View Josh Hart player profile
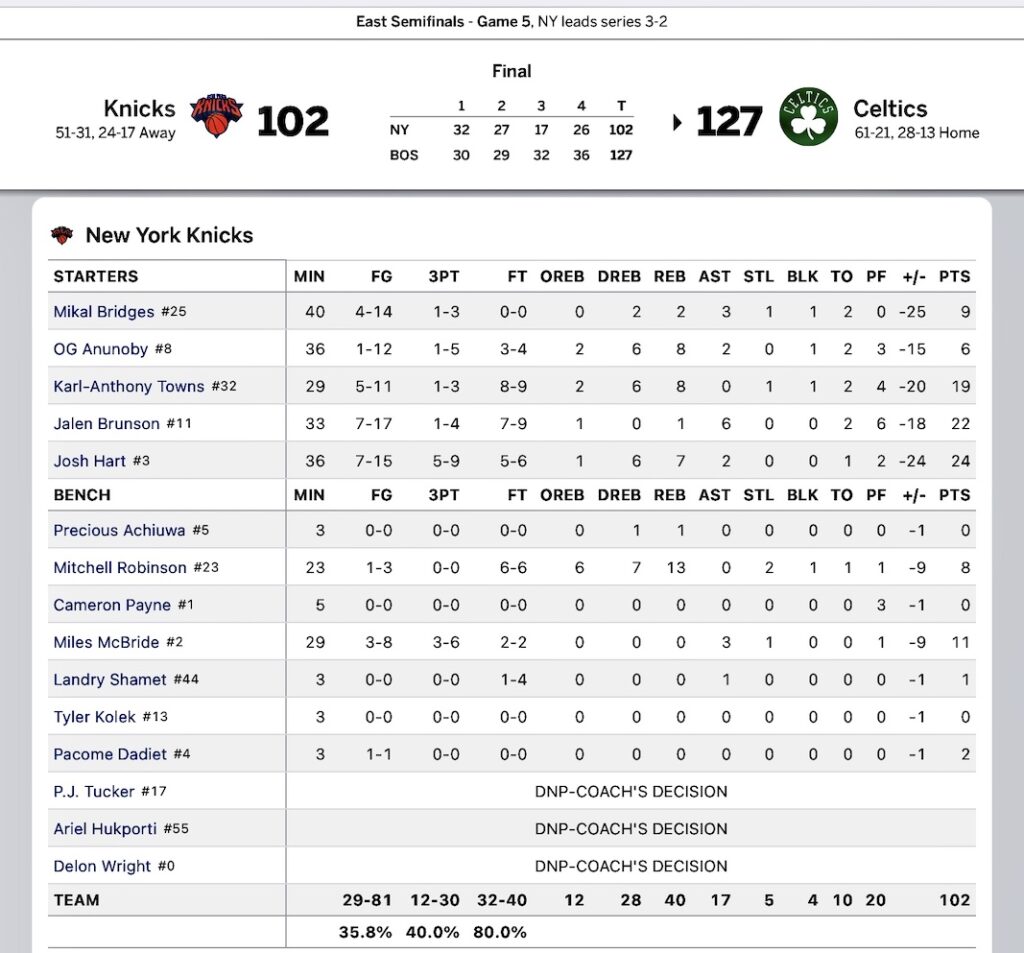The image size is (1024, 953). coord(89,461)
